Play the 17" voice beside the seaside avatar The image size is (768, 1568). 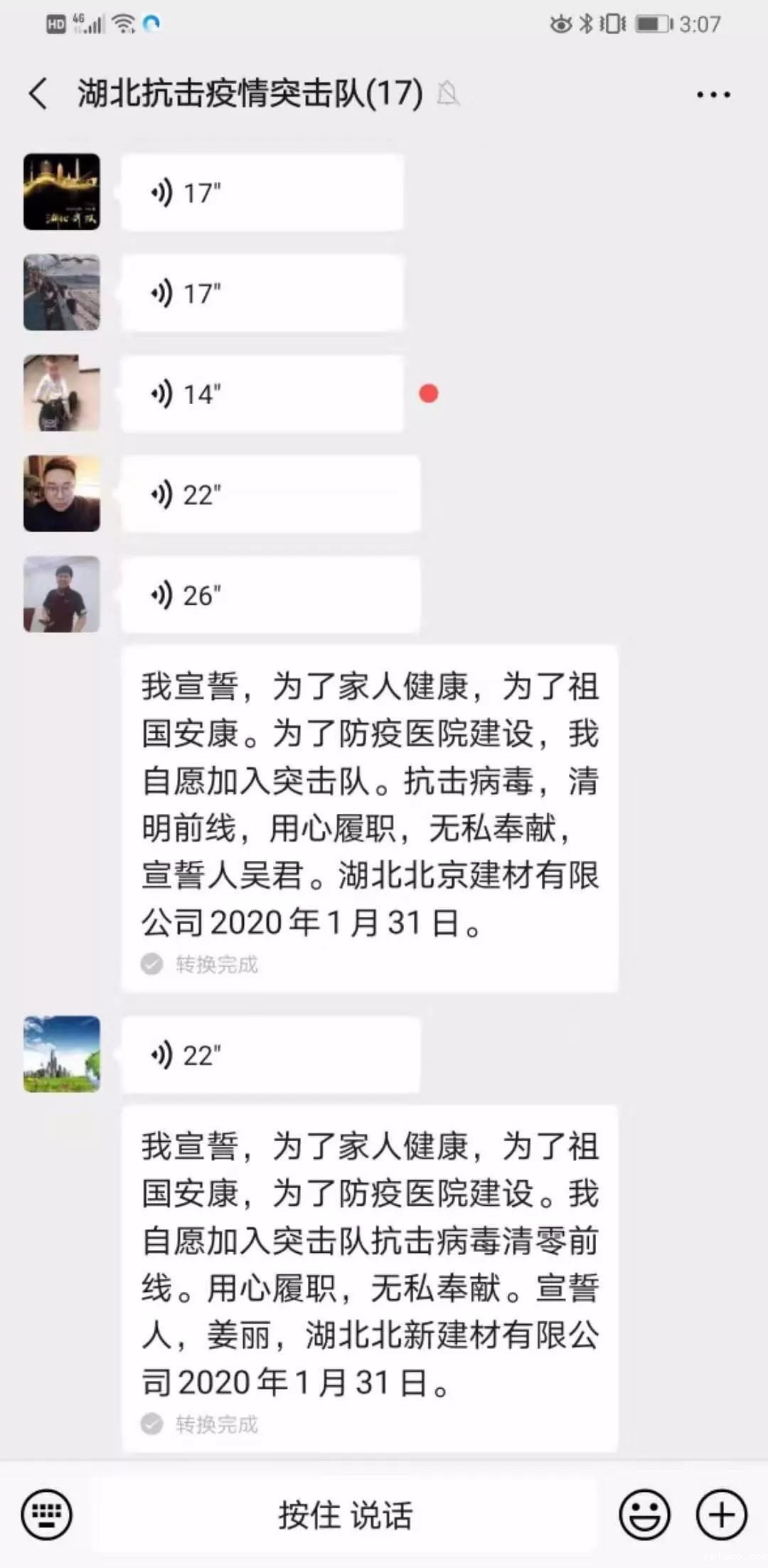[262, 293]
